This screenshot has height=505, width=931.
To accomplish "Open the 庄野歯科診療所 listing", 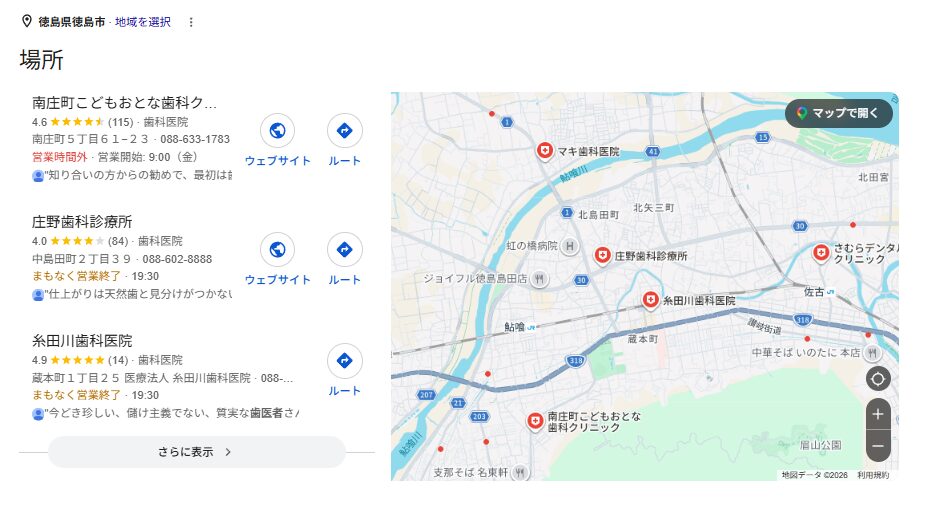I will click(82, 221).
